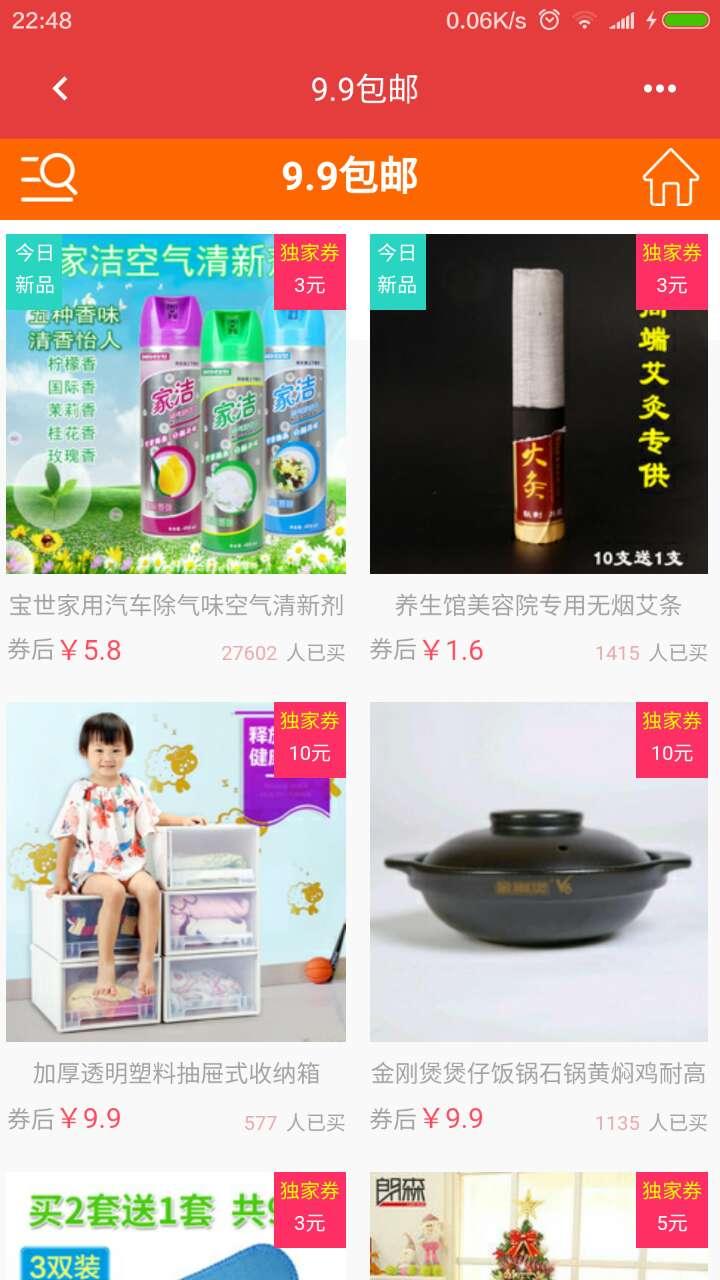Image resolution: width=720 pixels, height=1280 pixels.
Task: Open the three-dot overflow menu
Action: (x=659, y=89)
